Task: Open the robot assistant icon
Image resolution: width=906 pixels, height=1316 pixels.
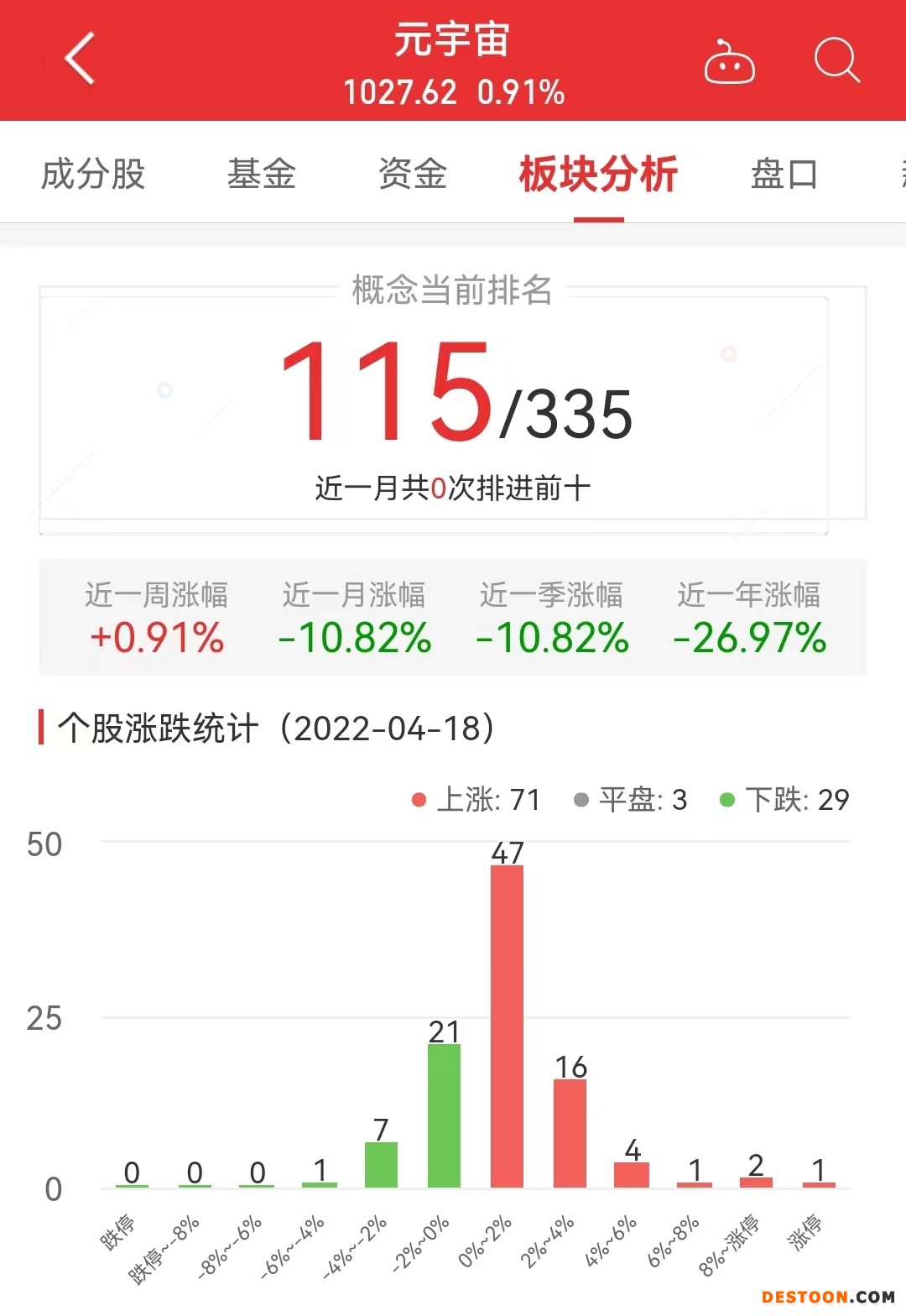Action: [x=729, y=62]
